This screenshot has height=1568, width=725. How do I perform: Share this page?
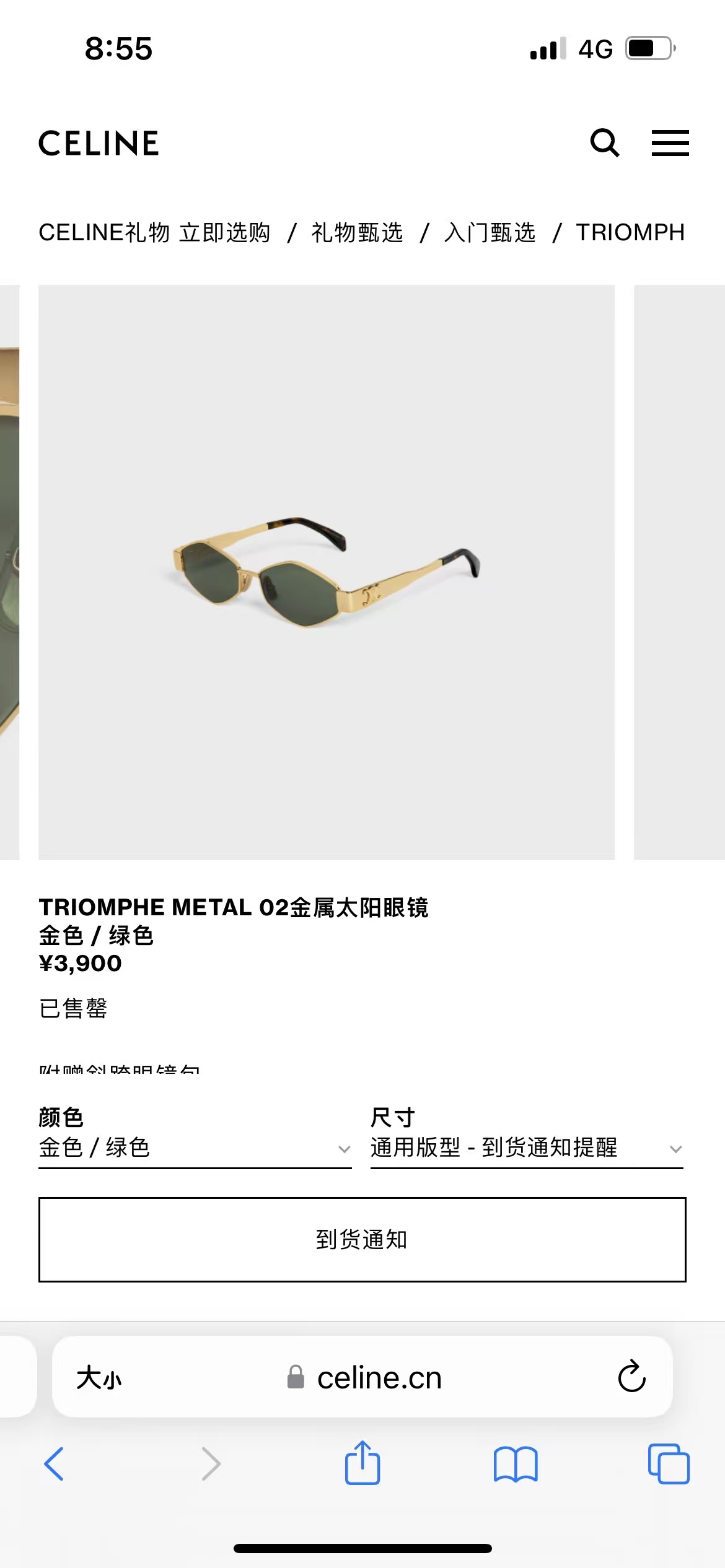tap(362, 1463)
